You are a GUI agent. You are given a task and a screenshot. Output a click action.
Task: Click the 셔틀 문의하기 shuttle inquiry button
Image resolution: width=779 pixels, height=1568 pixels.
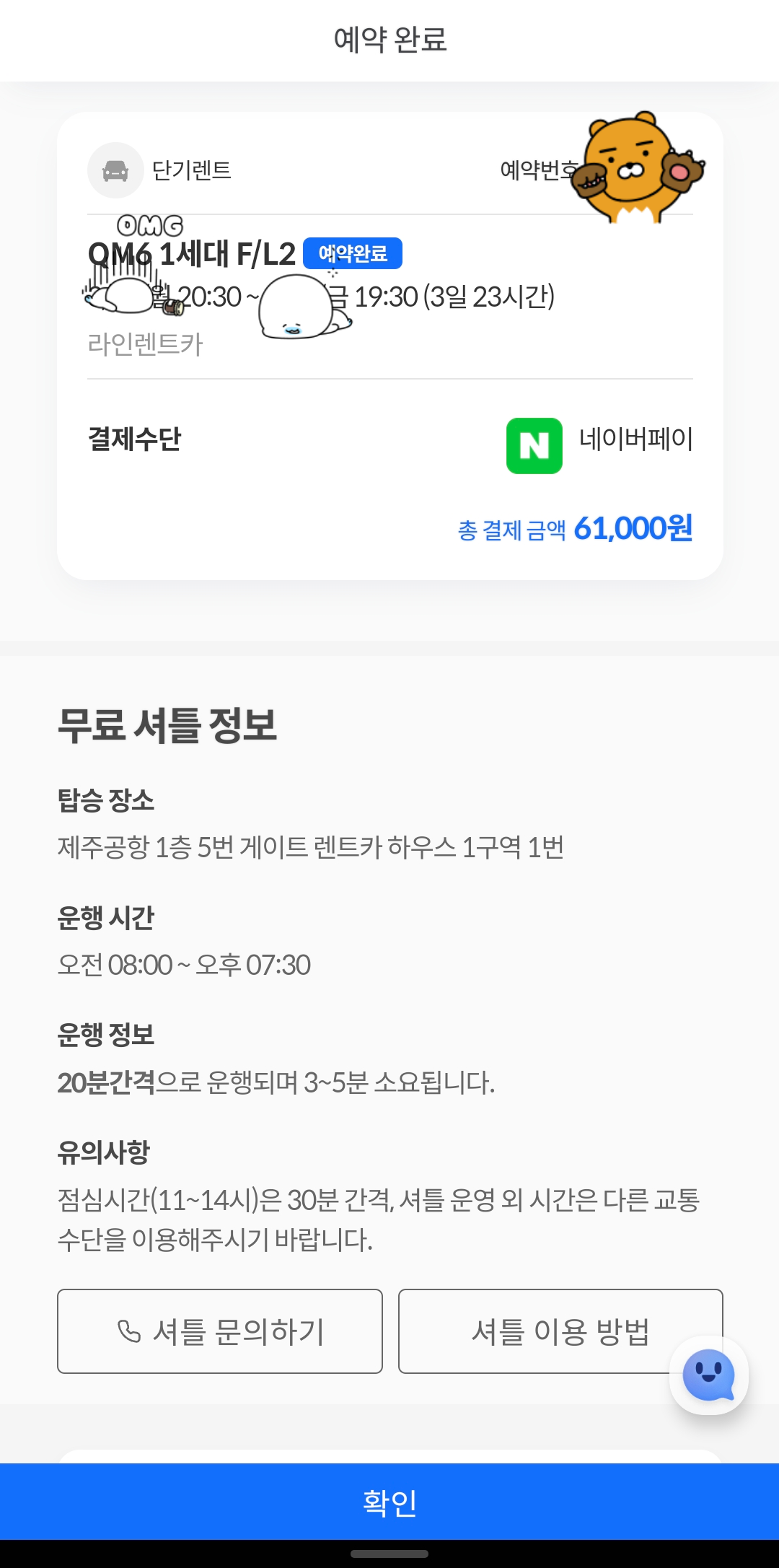220,1331
